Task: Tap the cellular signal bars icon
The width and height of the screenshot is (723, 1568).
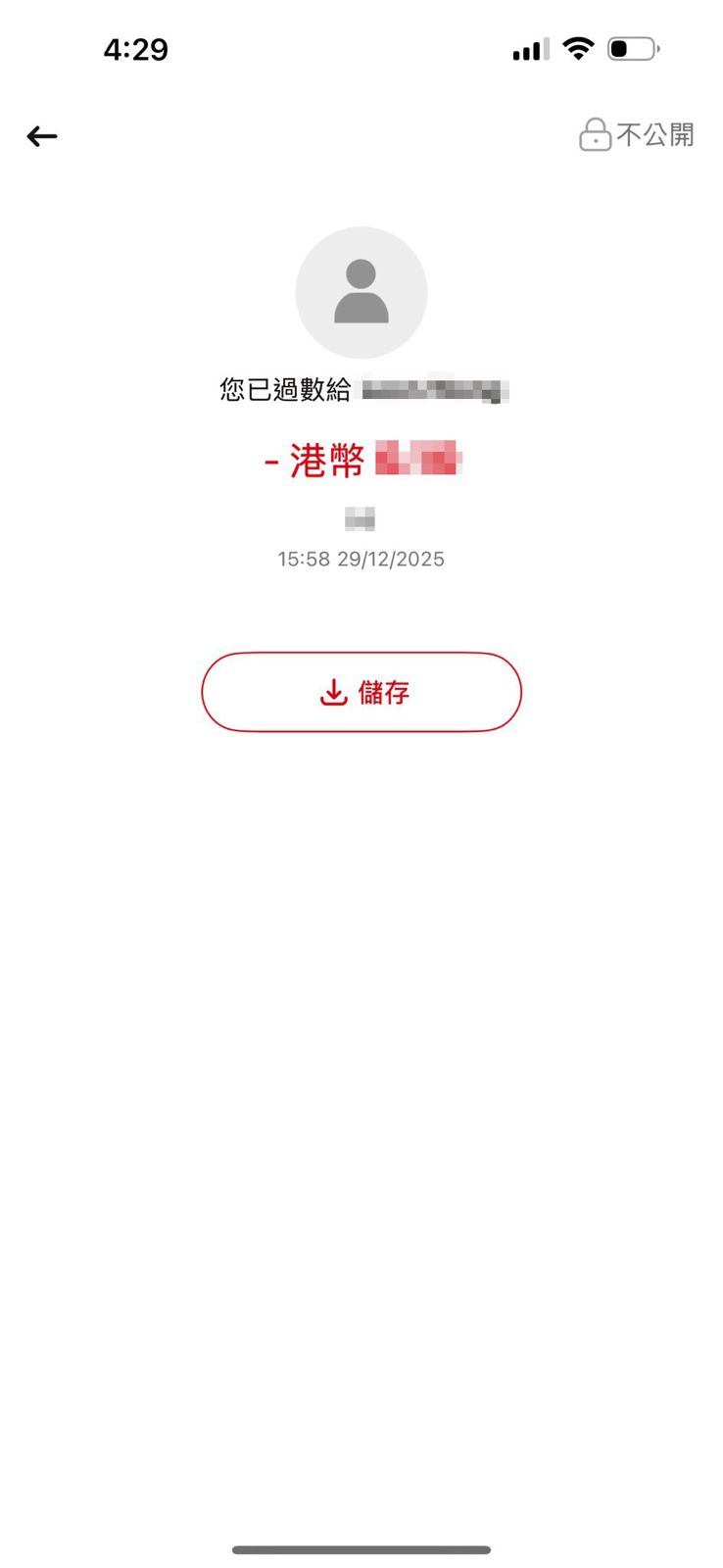Action: point(528,48)
